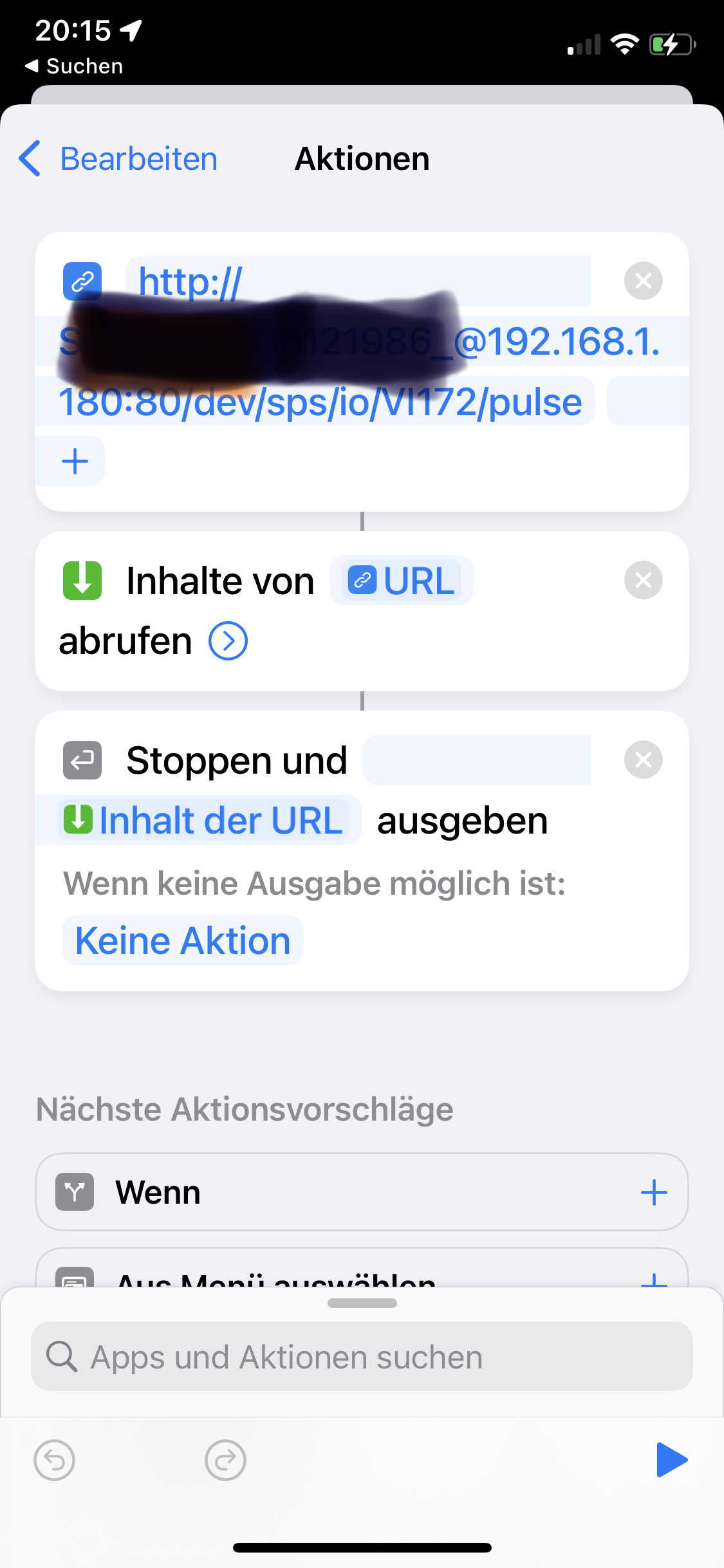The image size is (724, 1568).
Task: Open Apps und Aktionen suchen field
Action: (362, 1357)
